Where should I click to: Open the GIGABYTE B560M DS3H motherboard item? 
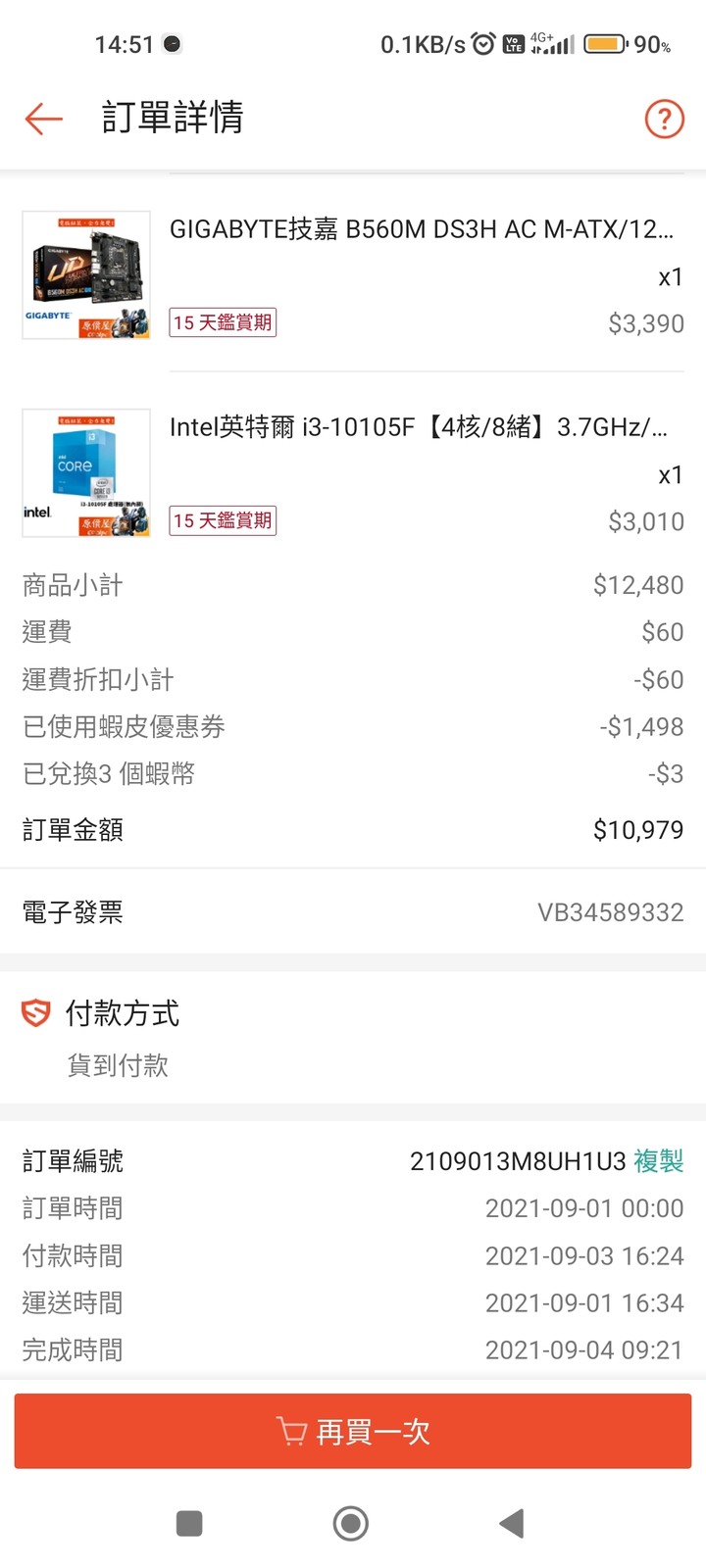pos(421,229)
